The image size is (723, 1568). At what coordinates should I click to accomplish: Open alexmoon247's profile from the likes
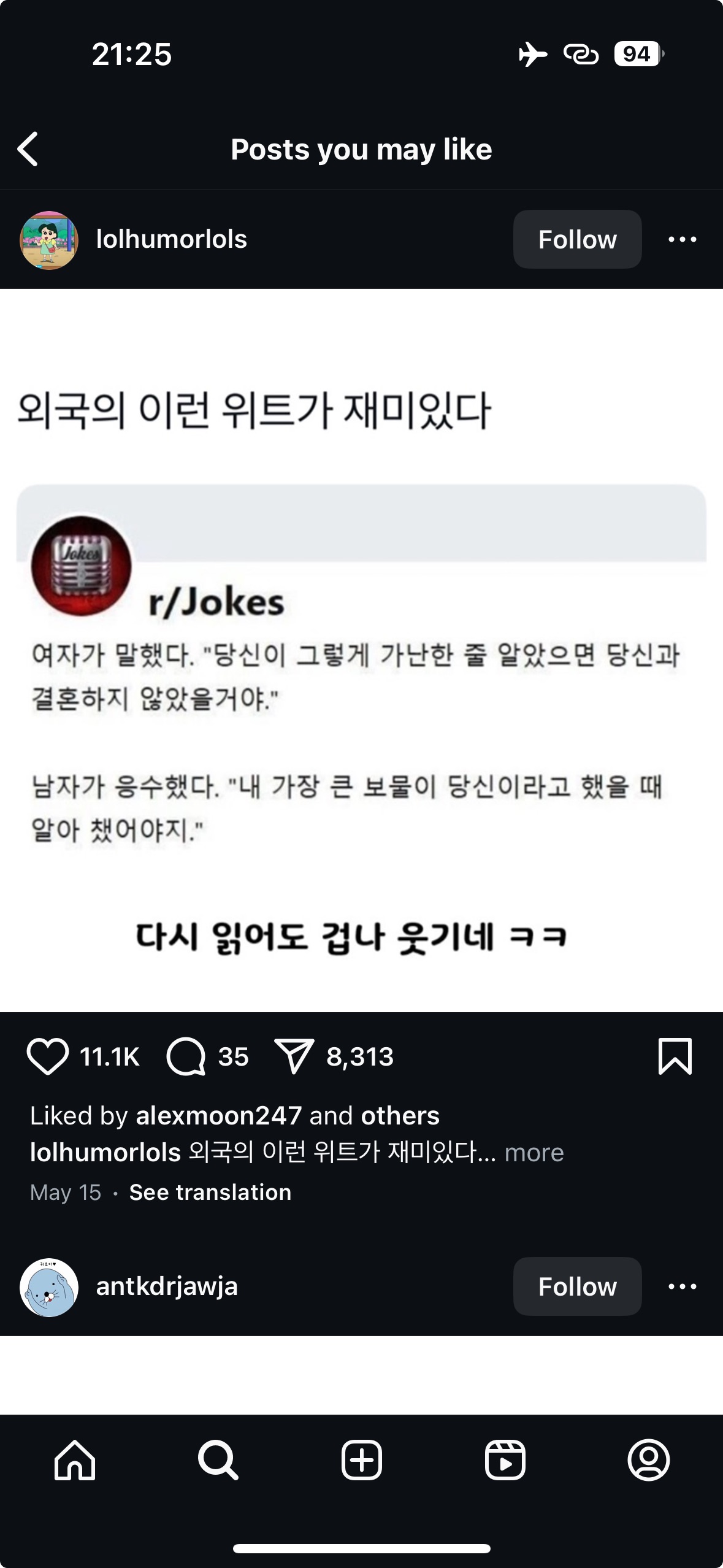pos(218,1116)
